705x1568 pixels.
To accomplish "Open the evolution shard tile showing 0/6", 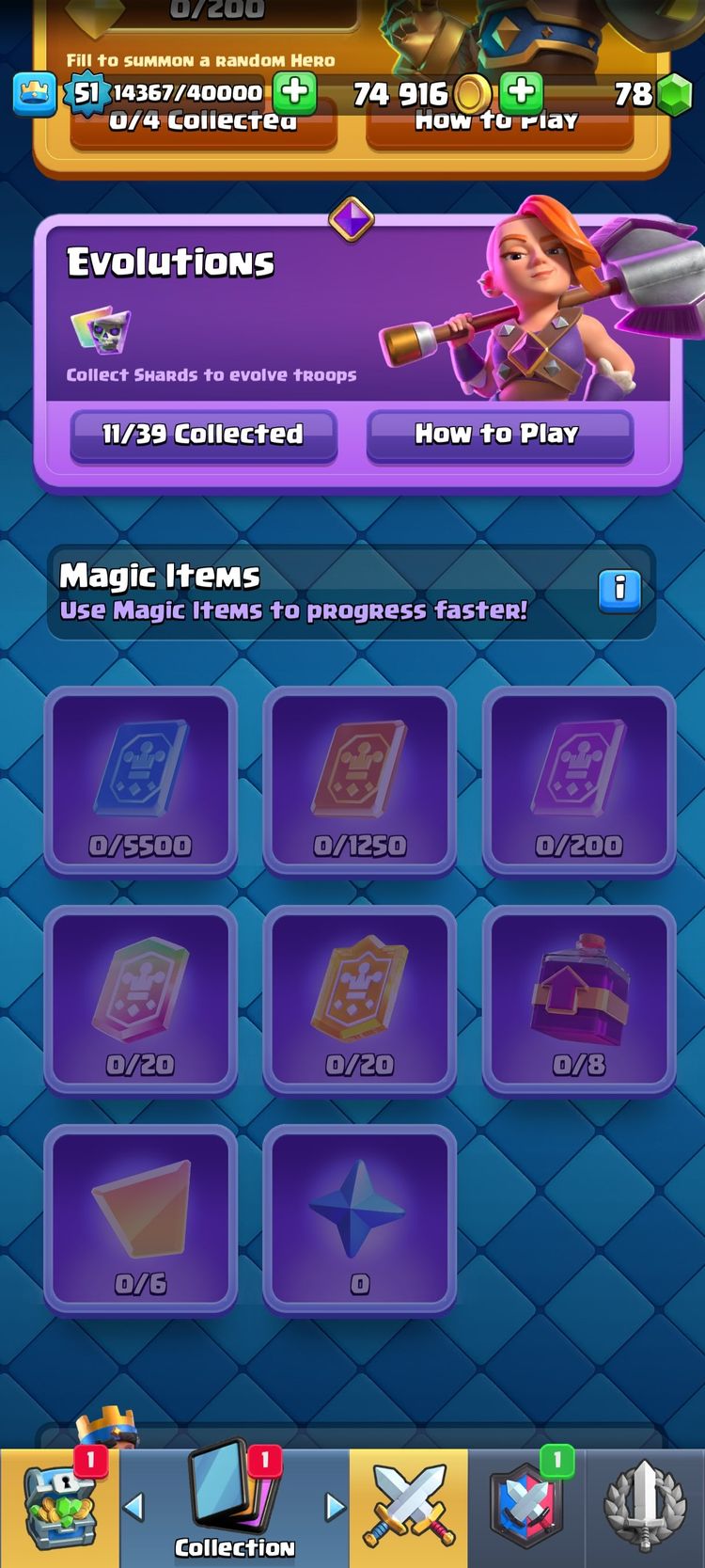I will [x=140, y=1217].
